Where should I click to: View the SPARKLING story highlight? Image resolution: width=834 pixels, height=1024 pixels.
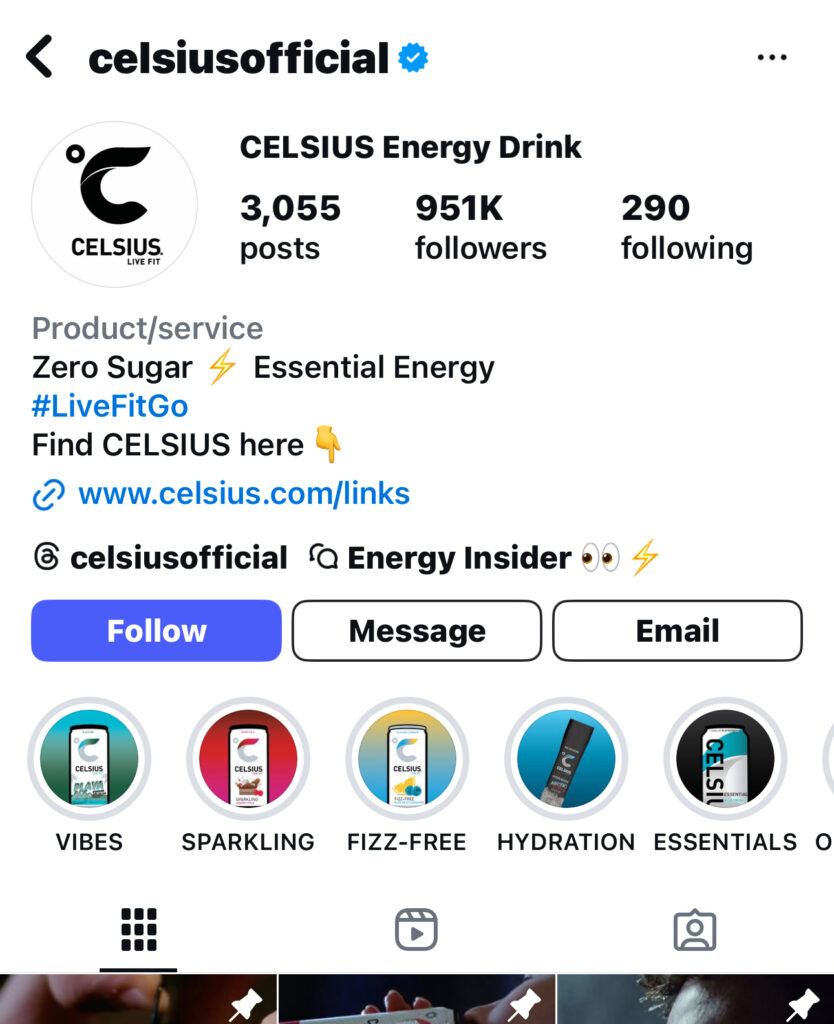(248, 760)
